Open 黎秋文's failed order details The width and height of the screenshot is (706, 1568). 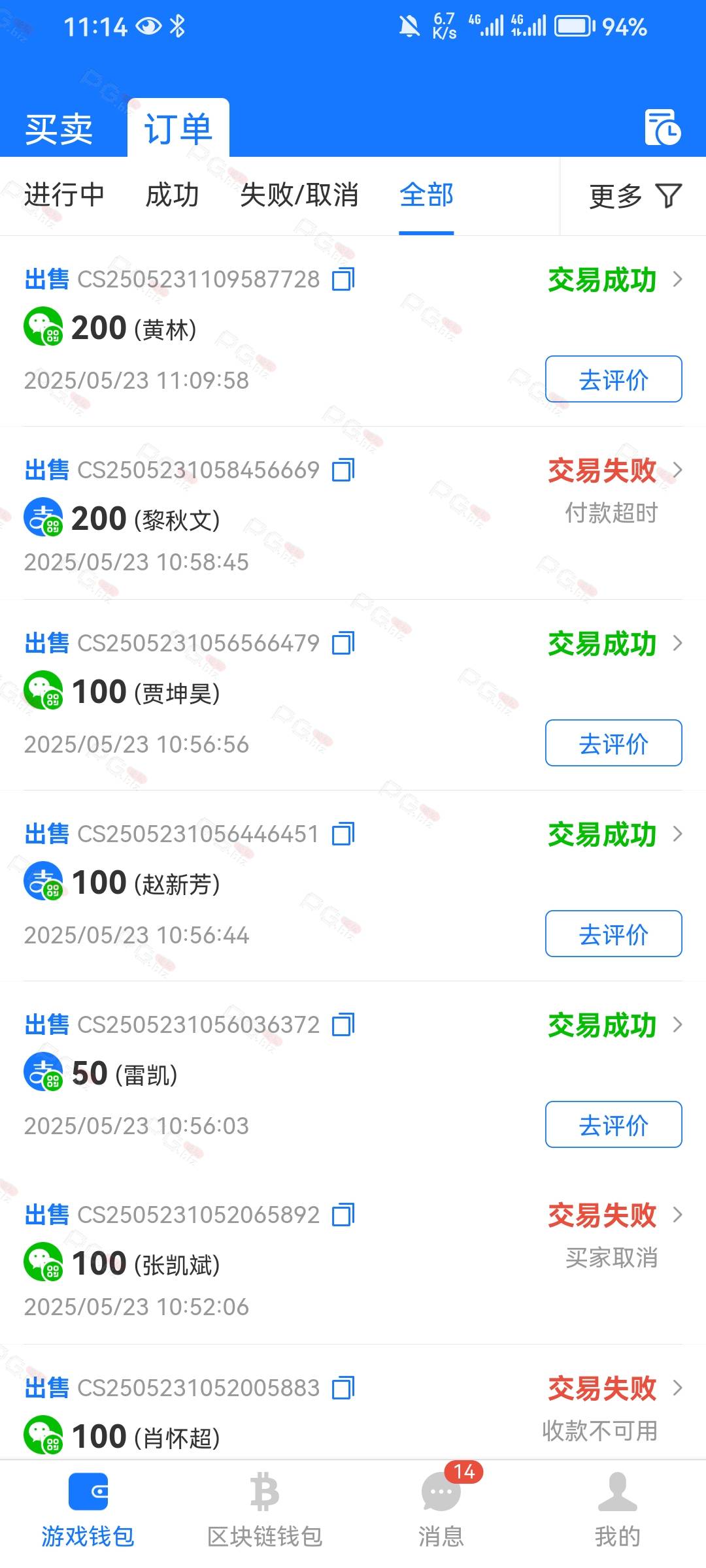(x=353, y=513)
